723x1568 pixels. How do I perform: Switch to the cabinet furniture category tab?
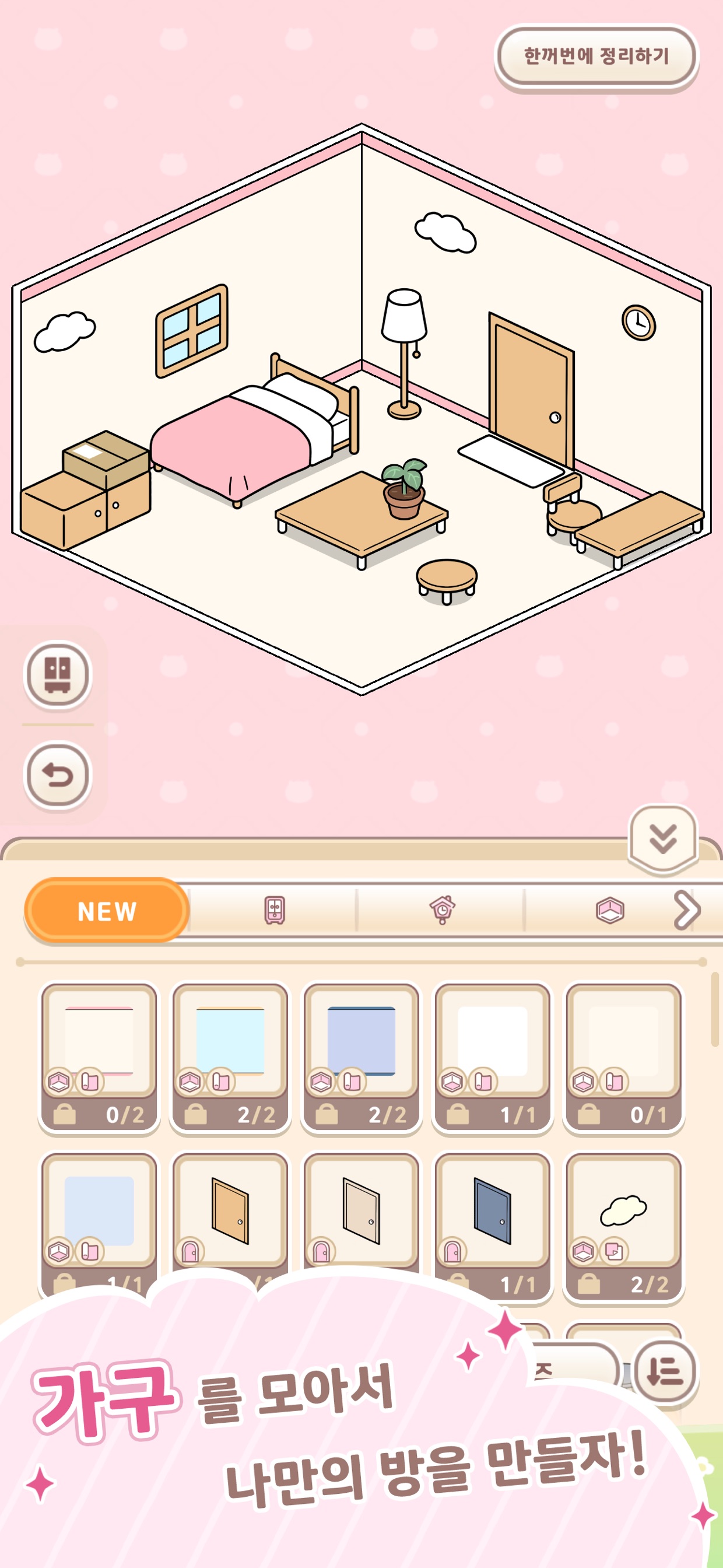tap(275, 911)
